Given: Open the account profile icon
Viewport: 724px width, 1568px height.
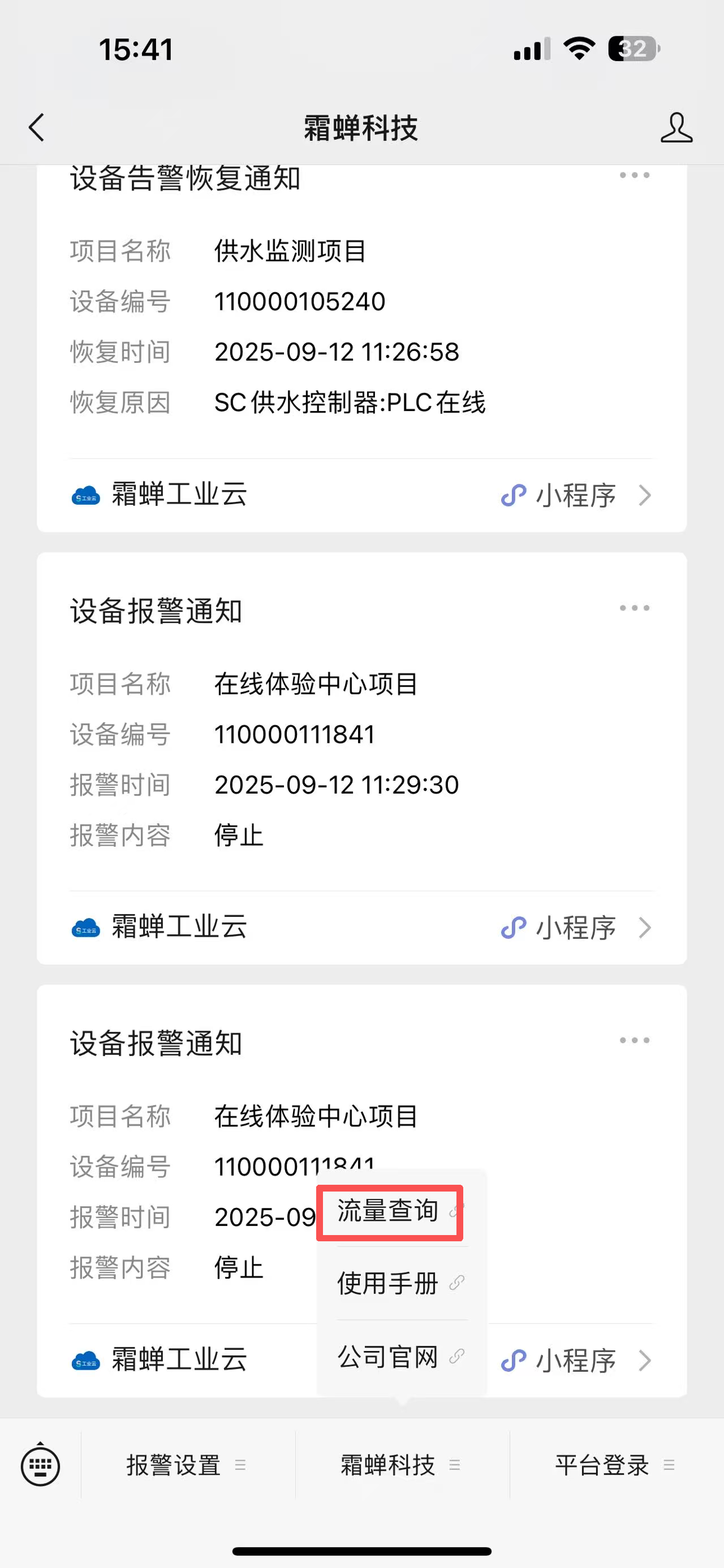Looking at the screenshot, I should coord(676,128).
